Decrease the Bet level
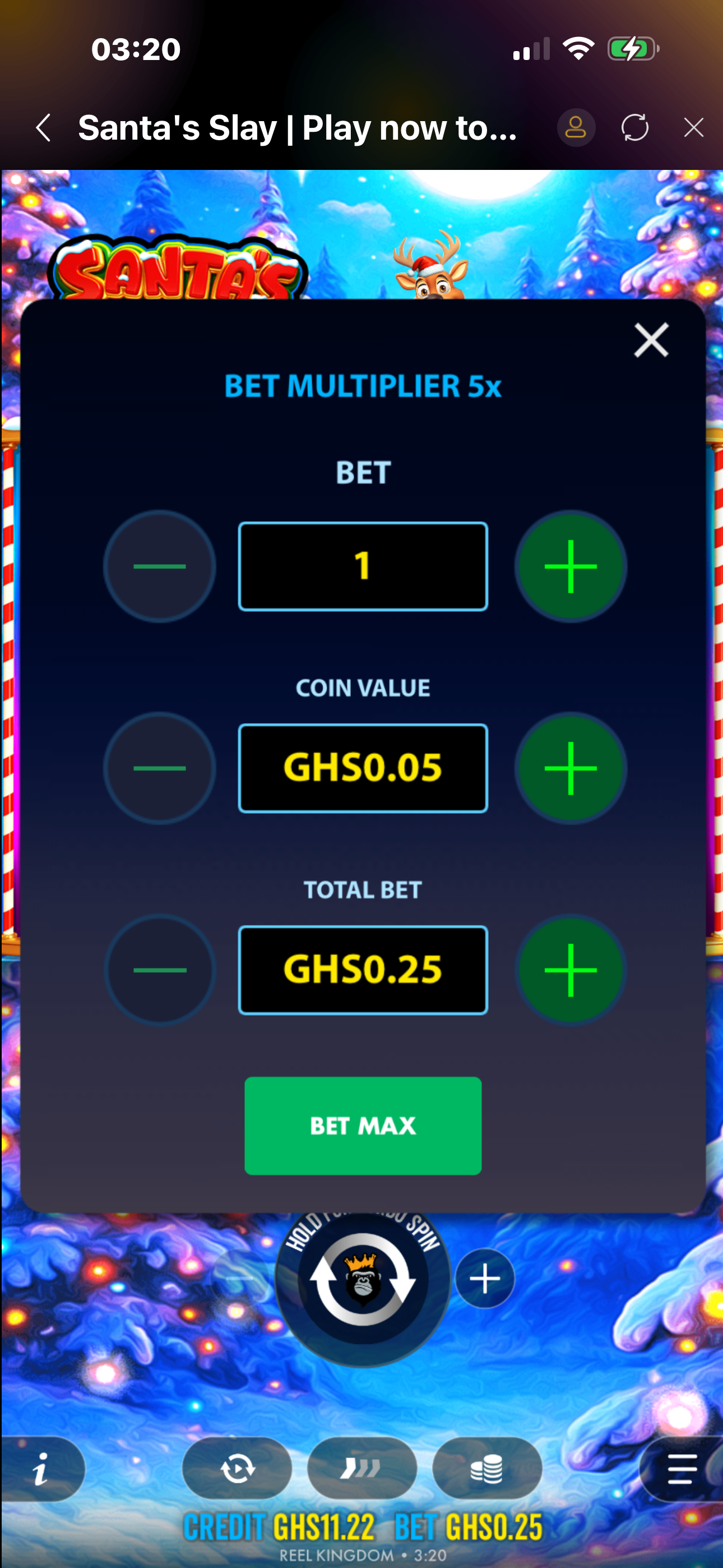The width and height of the screenshot is (723, 1568). click(x=159, y=566)
